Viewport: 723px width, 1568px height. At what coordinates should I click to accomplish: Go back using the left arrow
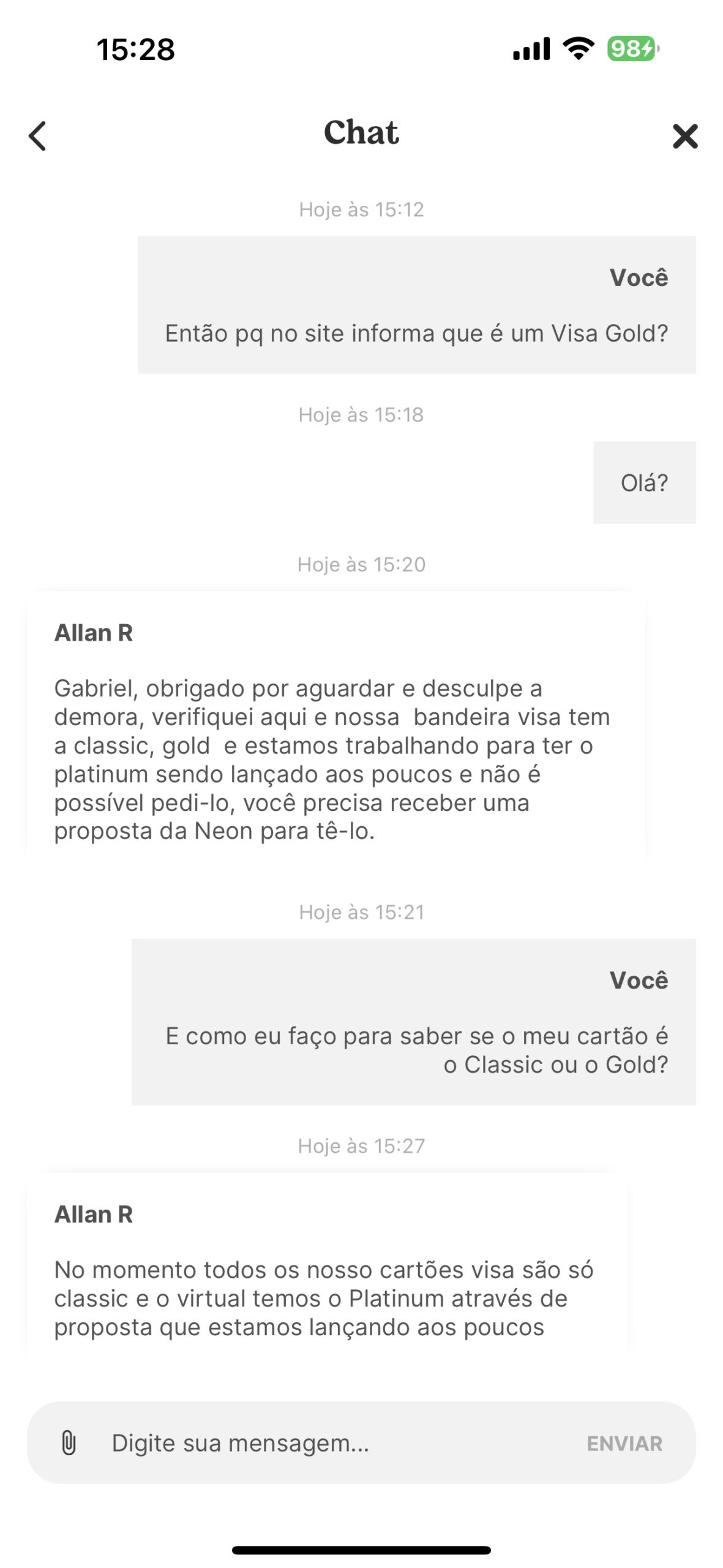tap(37, 135)
